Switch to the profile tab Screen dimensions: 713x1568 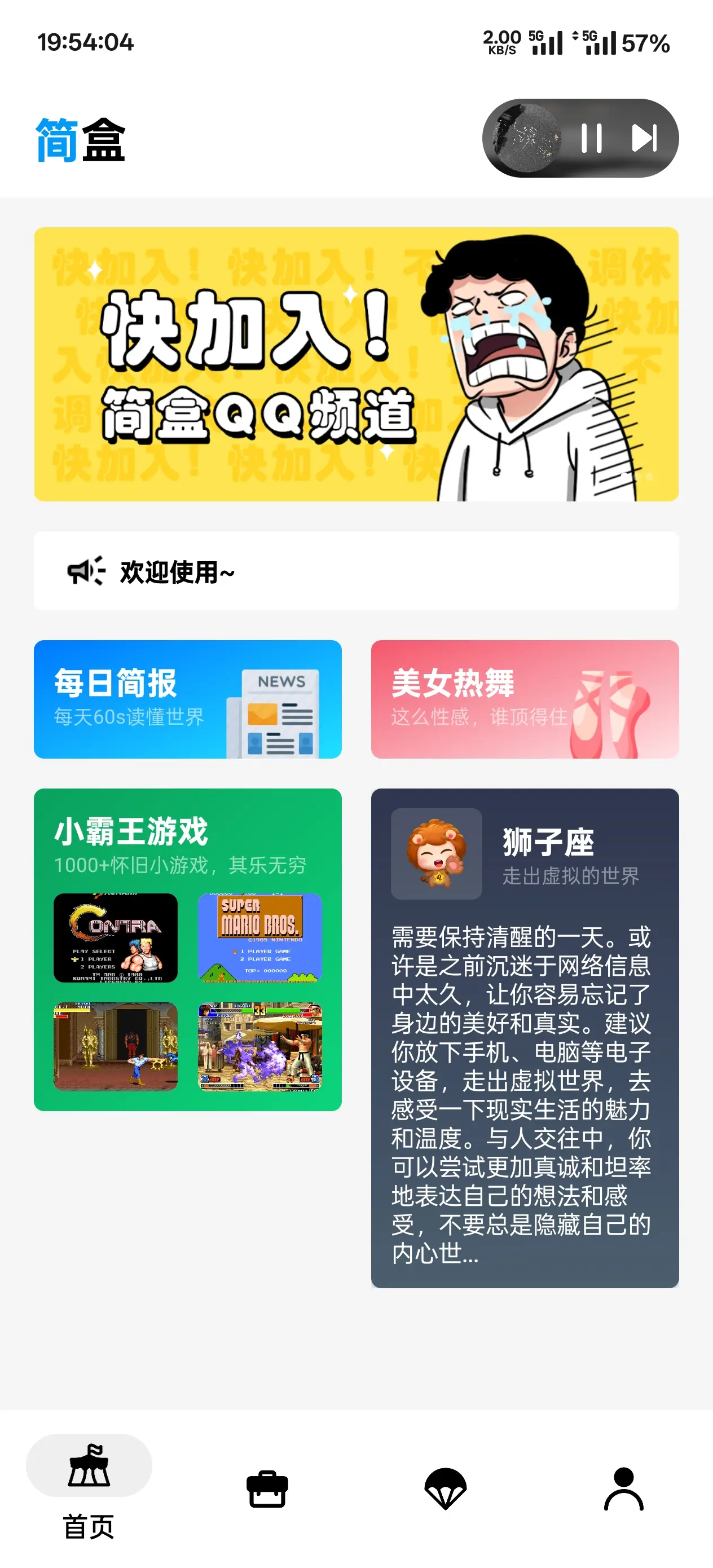pyautogui.click(x=623, y=1489)
